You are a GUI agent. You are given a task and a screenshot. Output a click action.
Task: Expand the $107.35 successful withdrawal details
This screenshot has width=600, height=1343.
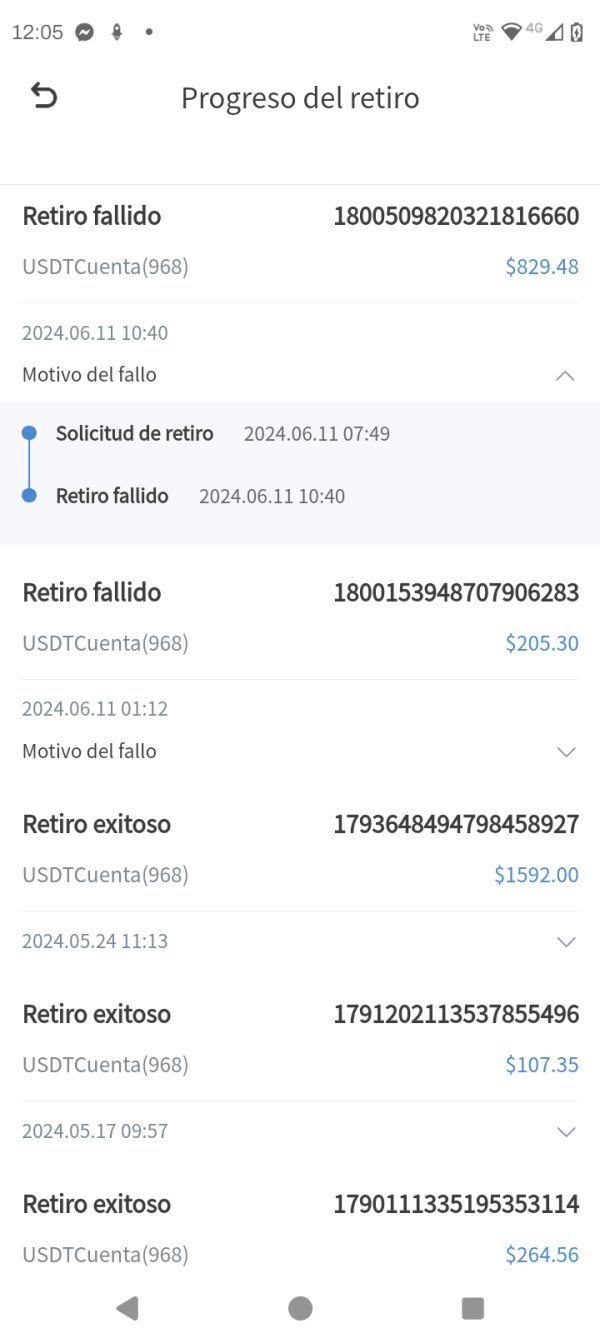565,1132
